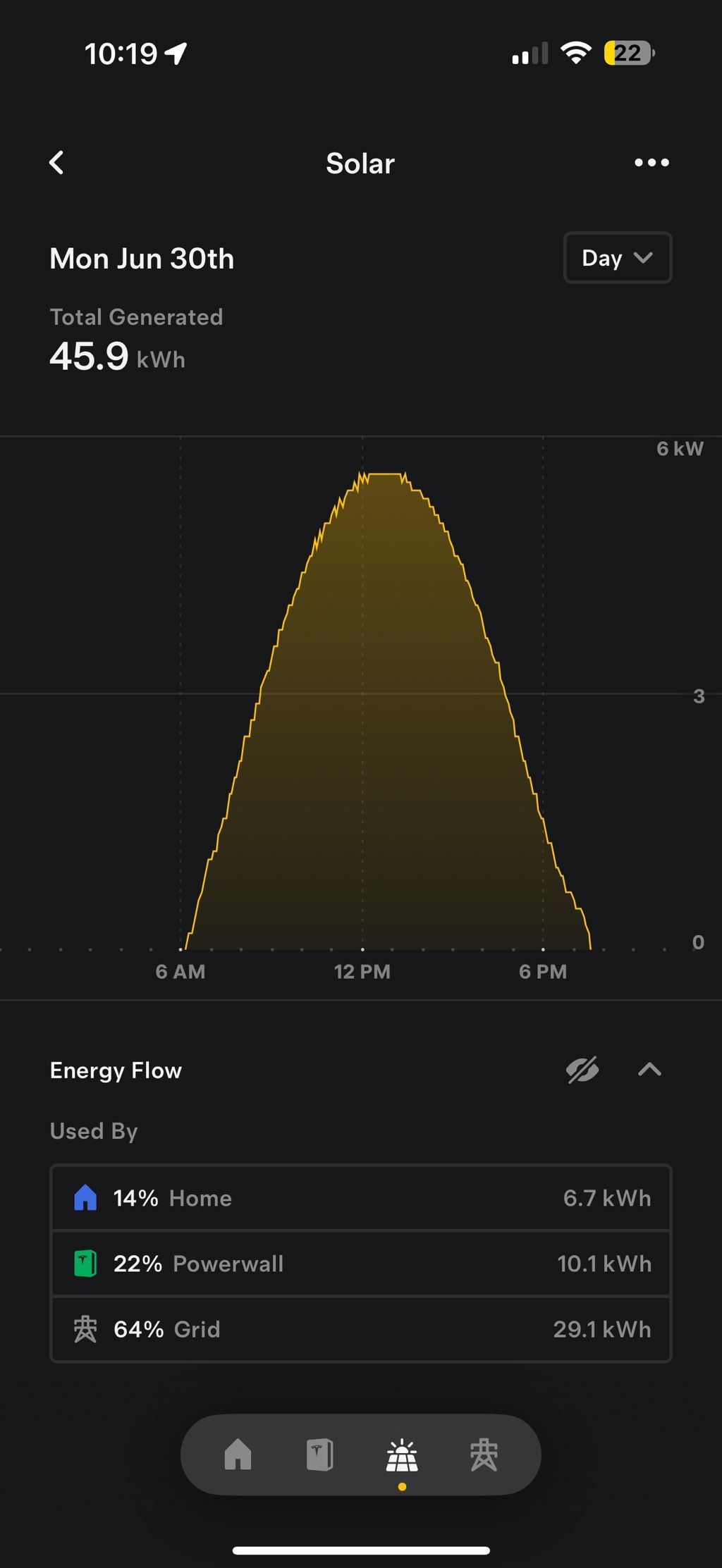Toggle the Energy Flow visibility eye icon

(582, 1070)
